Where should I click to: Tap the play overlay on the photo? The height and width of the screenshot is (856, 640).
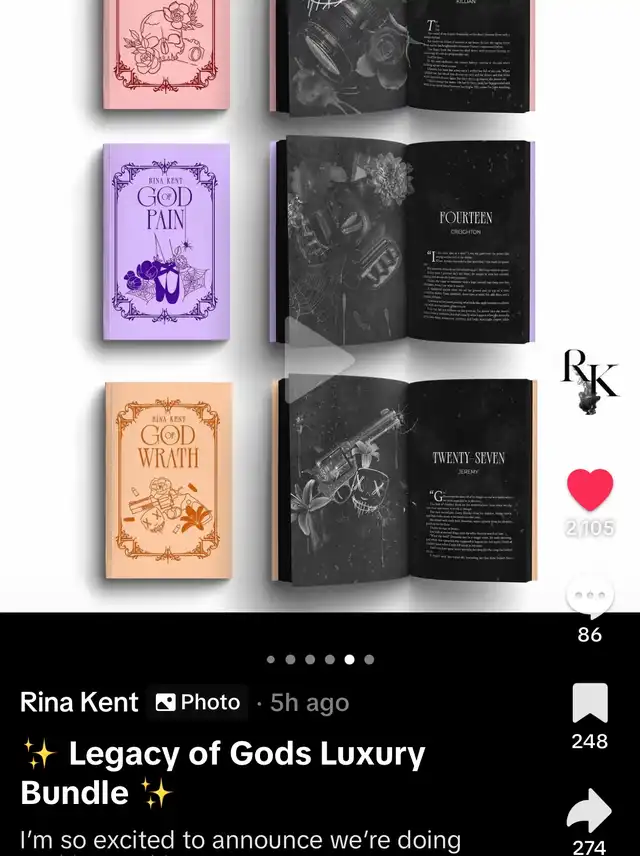tap(320, 359)
